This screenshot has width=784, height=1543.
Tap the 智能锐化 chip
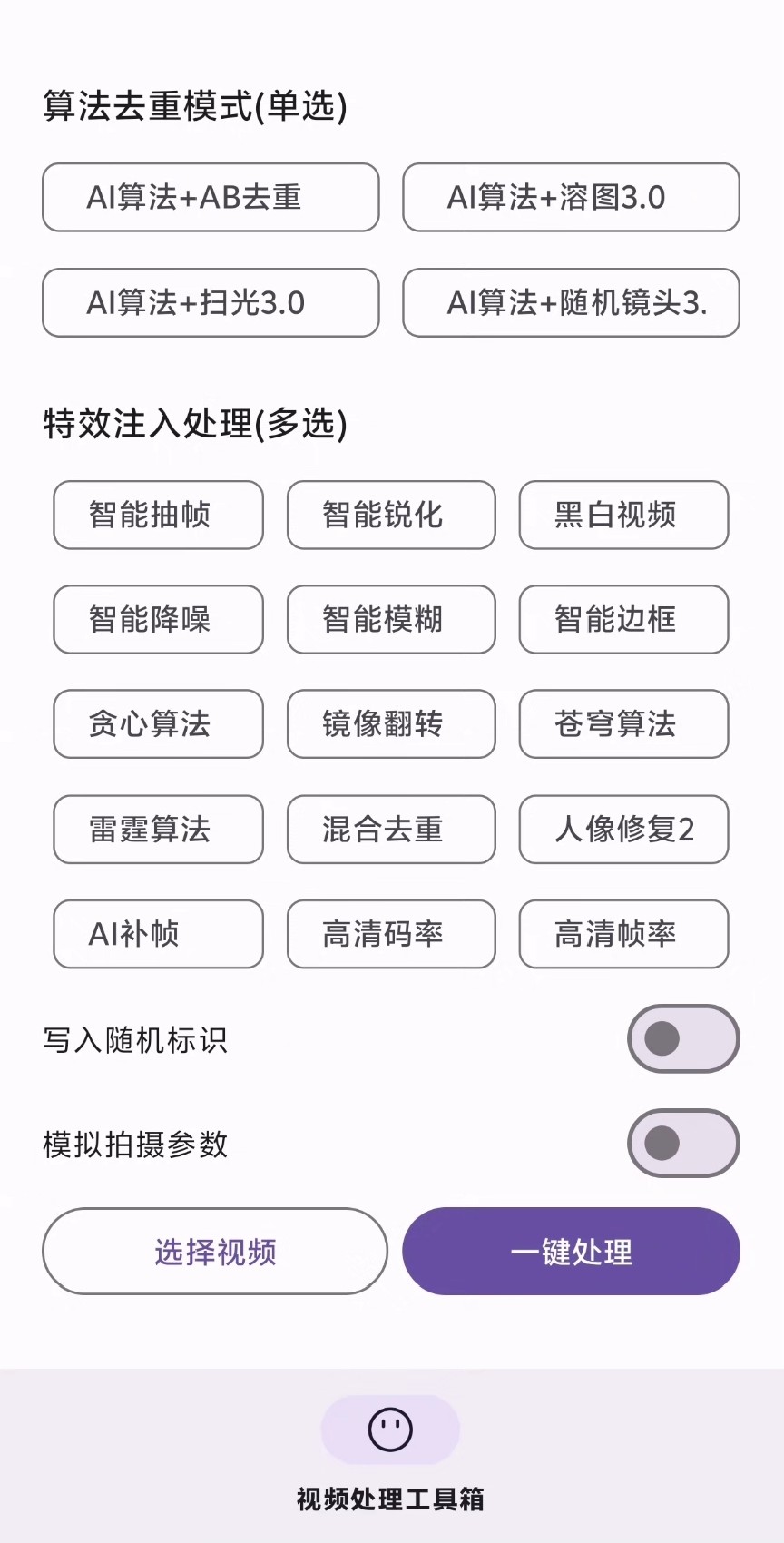(x=391, y=516)
